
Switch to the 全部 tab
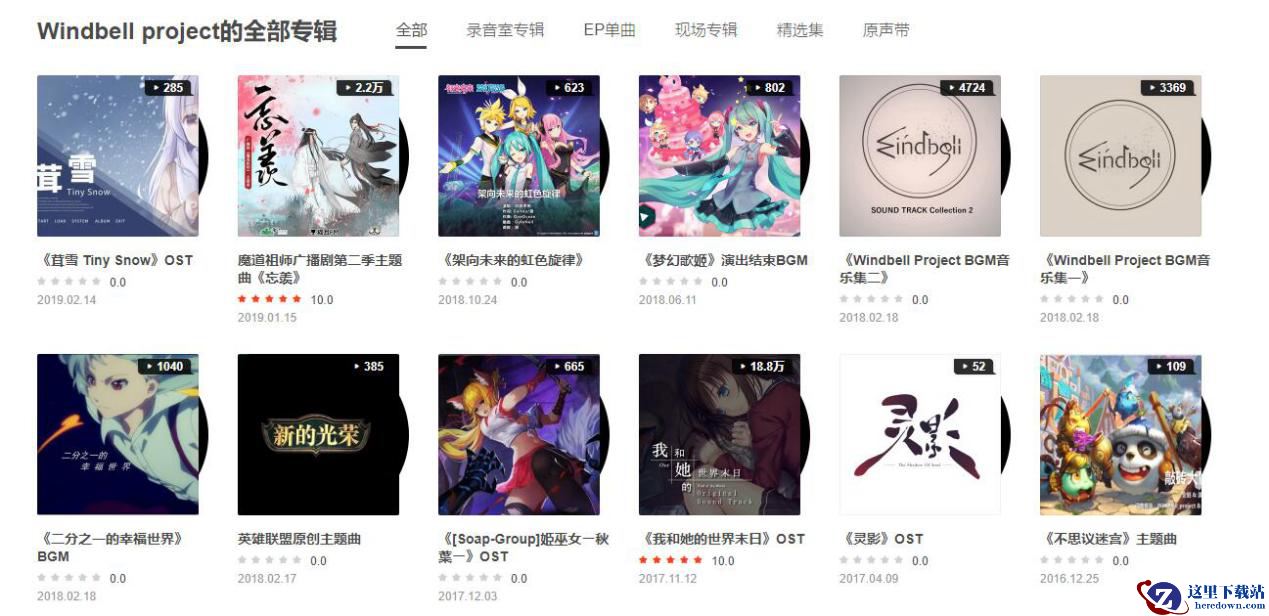(x=411, y=30)
